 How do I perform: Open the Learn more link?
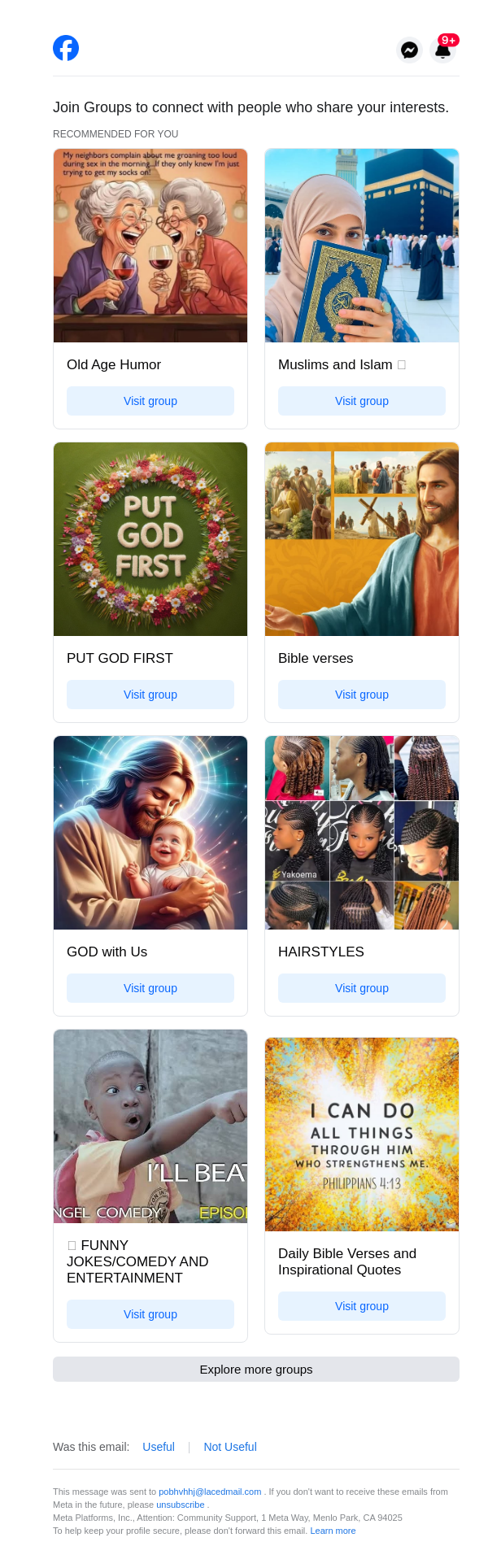[333, 1531]
